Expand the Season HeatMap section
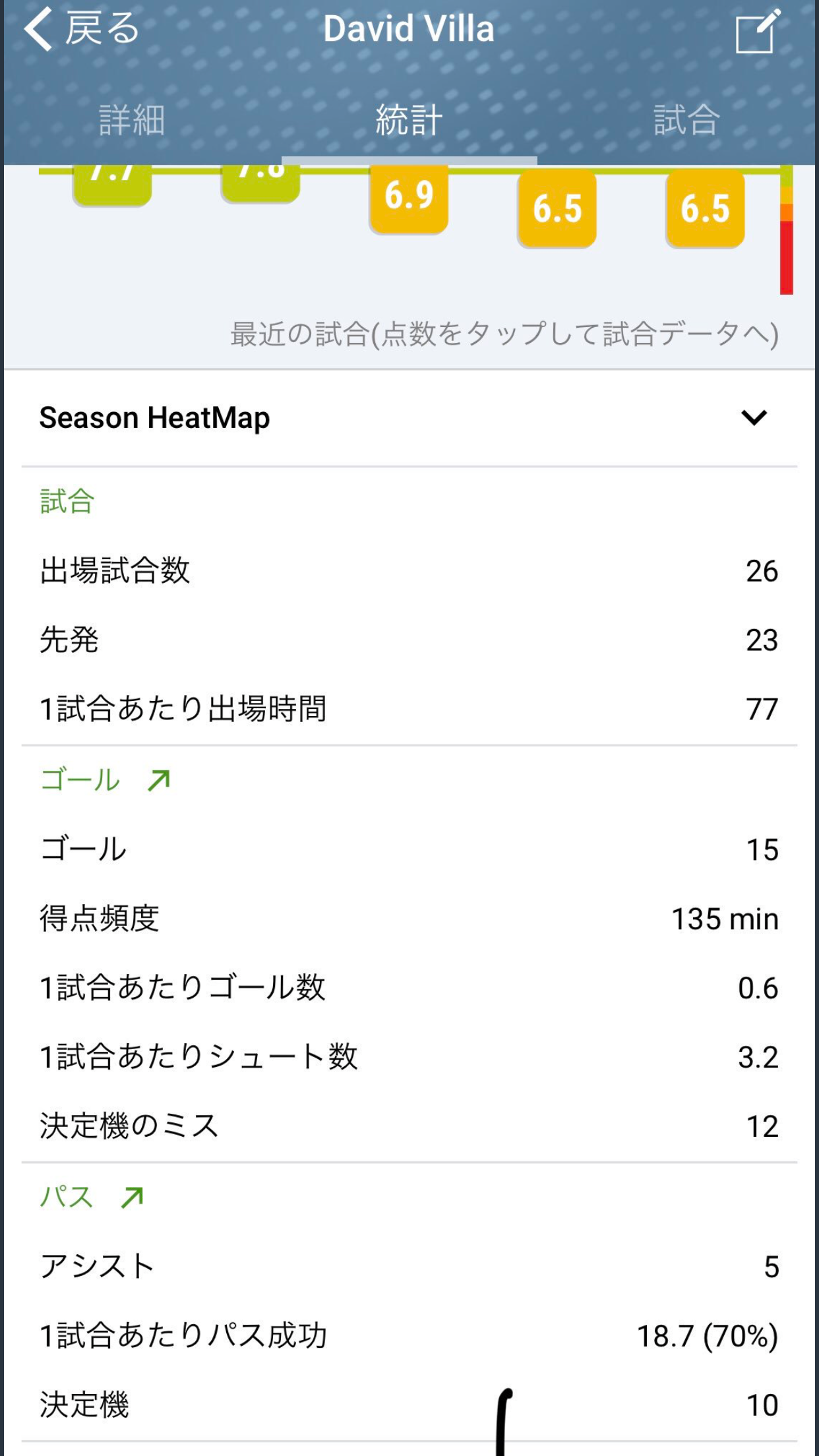The width and height of the screenshot is (819, 1456). tap(754, 417)
